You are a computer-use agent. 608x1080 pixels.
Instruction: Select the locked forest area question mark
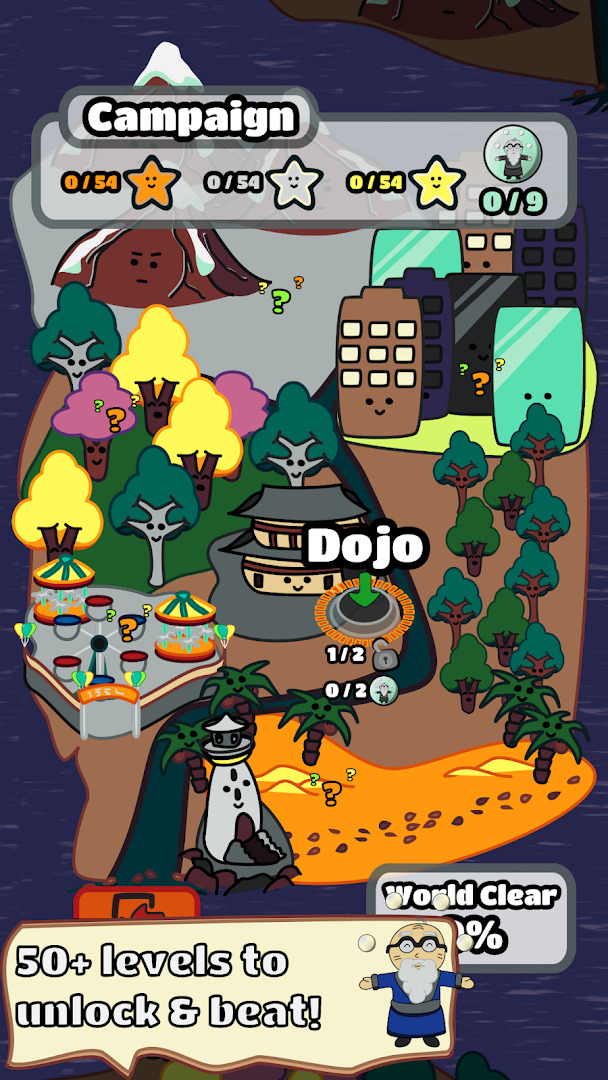pyautogui.click(x=115, y=417)
